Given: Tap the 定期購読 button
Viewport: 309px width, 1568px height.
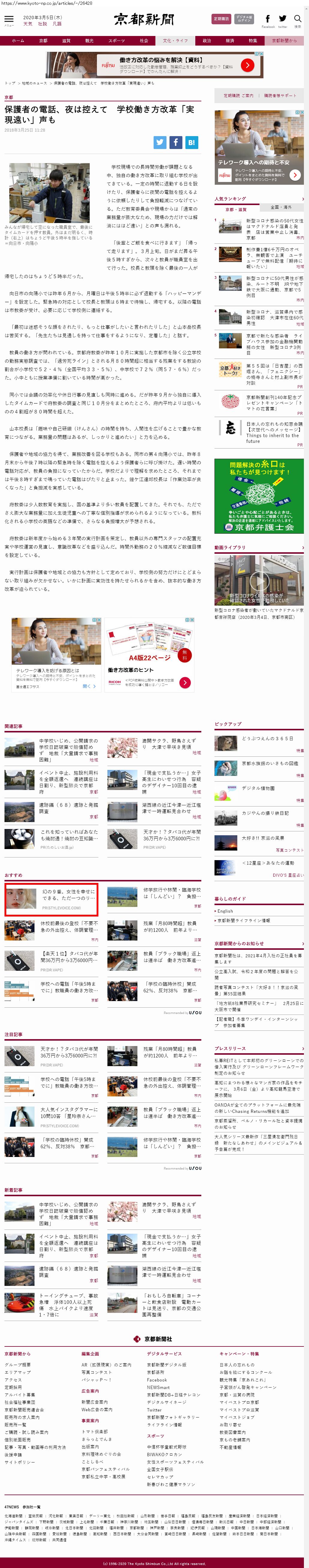Looking at the screenshot, I should point(221,19).
